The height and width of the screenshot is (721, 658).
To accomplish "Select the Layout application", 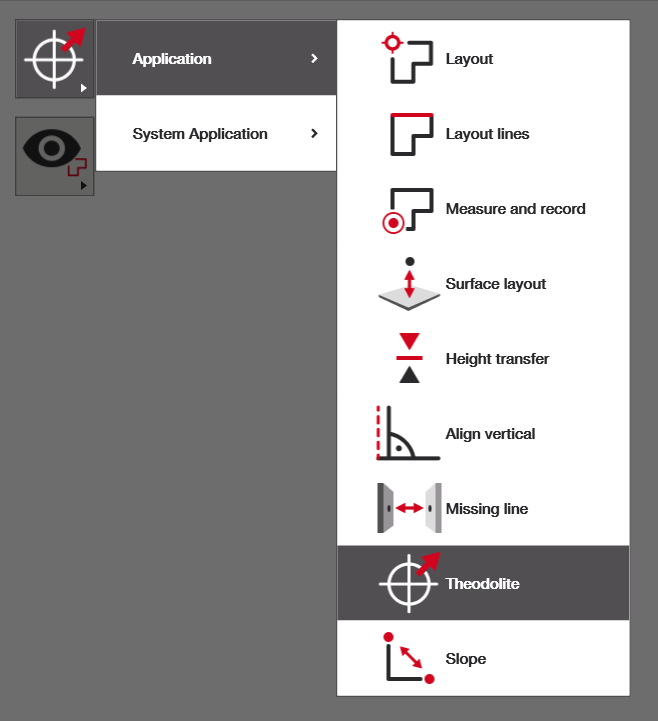I will coord(483,59).
